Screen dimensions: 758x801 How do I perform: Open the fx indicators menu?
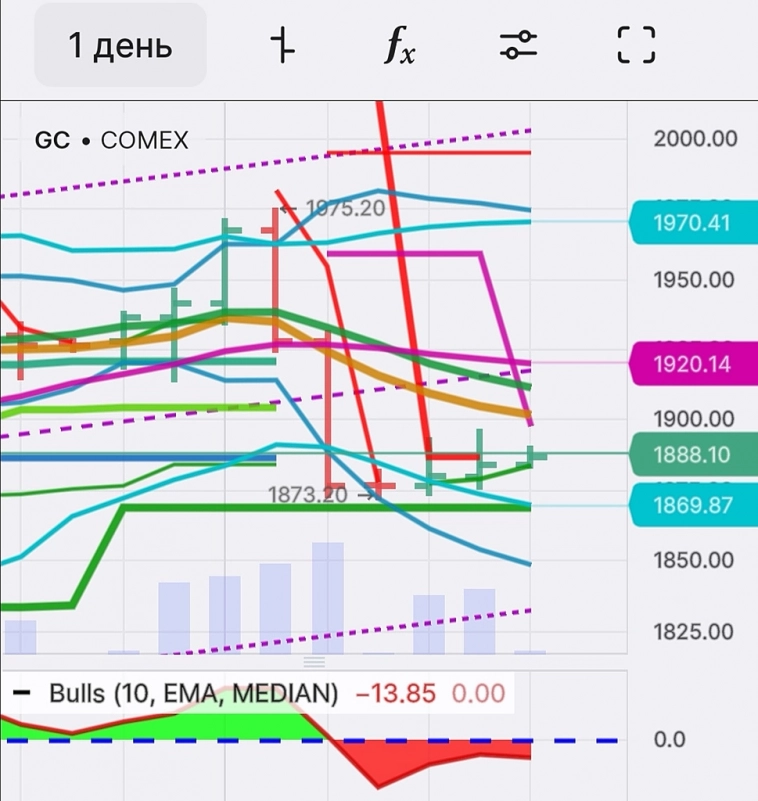[x=400, y=46]
